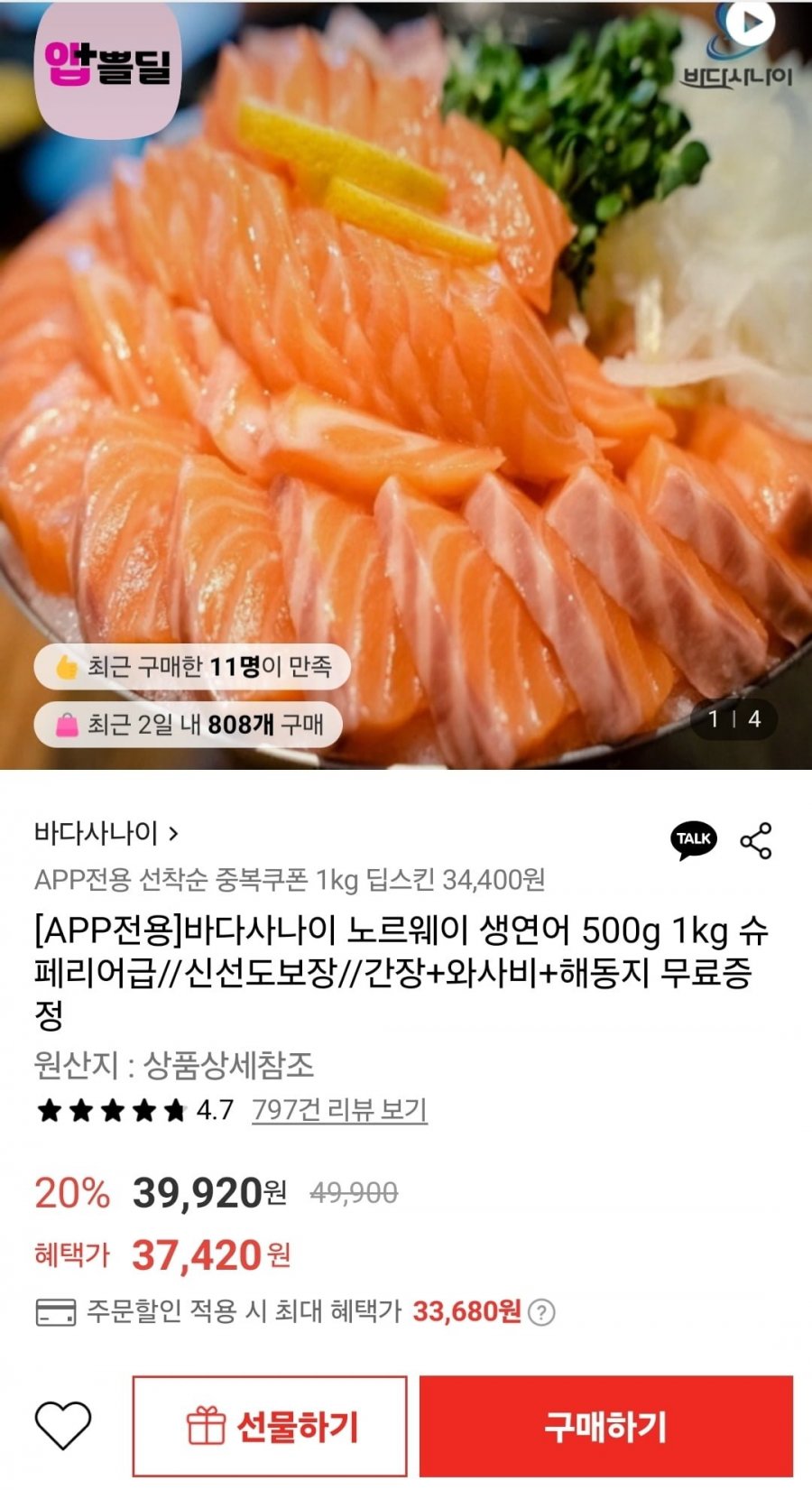Play the product video
This screenshot has width=812, height=1490.
coord(749,23)
